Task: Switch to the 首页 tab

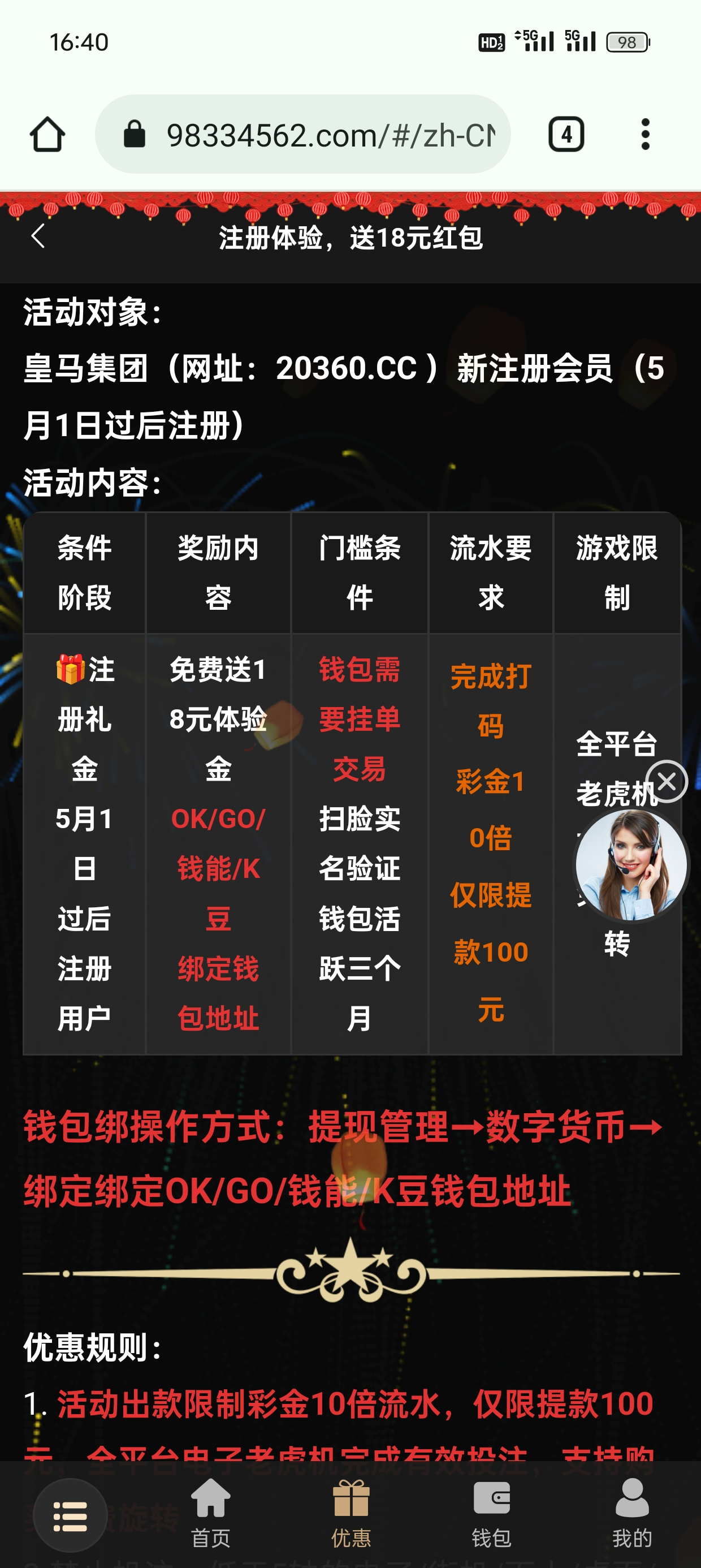Action: pyautogui.click(x=210, y=1513)
